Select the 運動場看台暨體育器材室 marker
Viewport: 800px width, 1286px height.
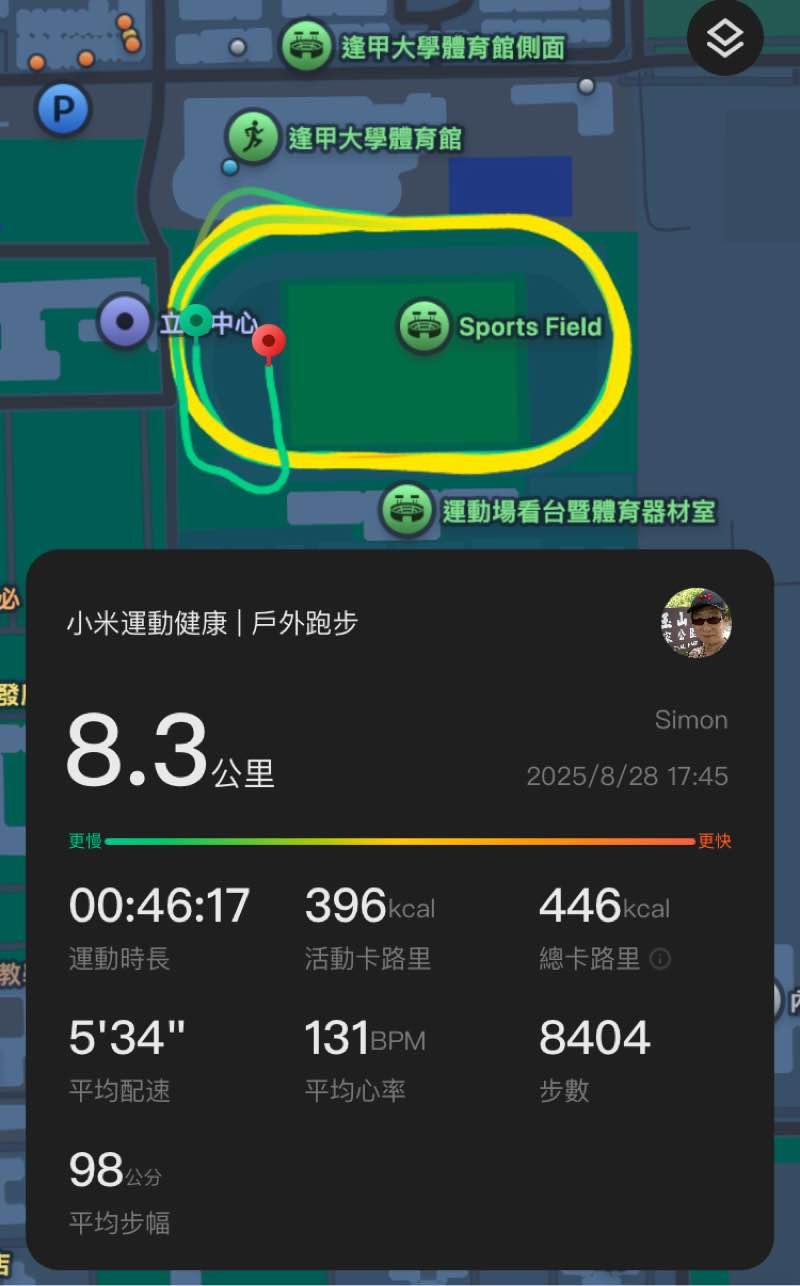[x=406, y=511]
